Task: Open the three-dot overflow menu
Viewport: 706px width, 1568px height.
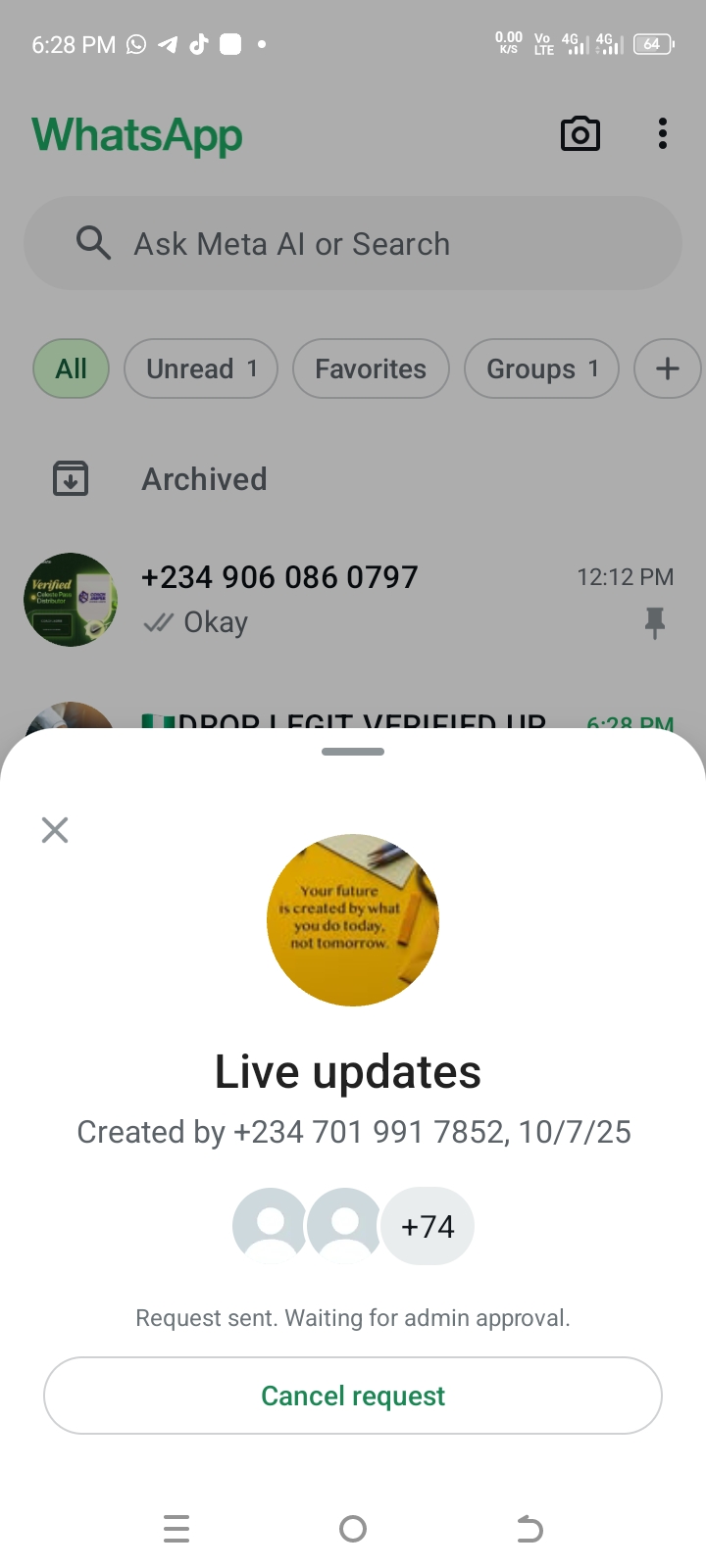Action: (663, 134)
